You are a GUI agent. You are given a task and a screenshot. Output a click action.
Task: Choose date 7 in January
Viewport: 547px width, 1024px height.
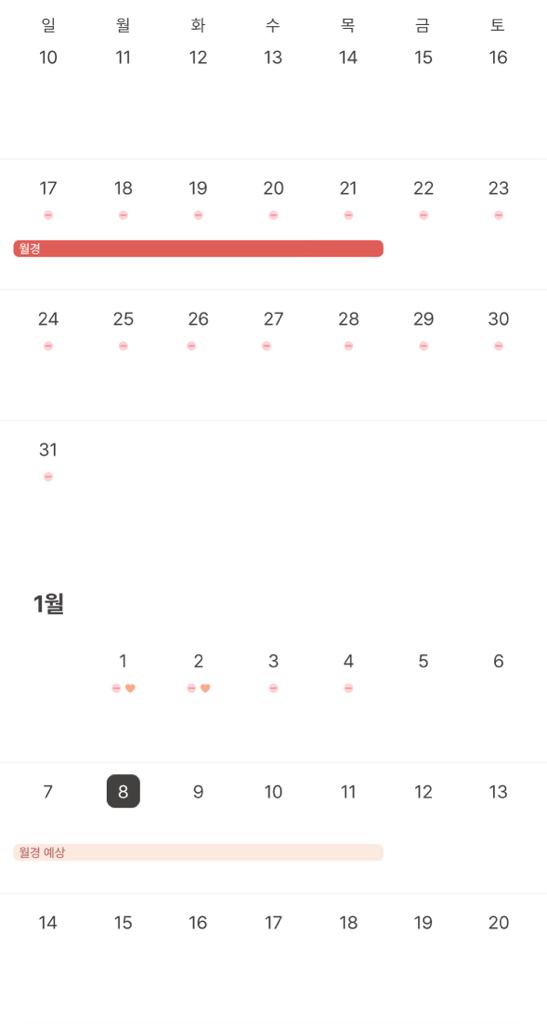pos(48,792)
